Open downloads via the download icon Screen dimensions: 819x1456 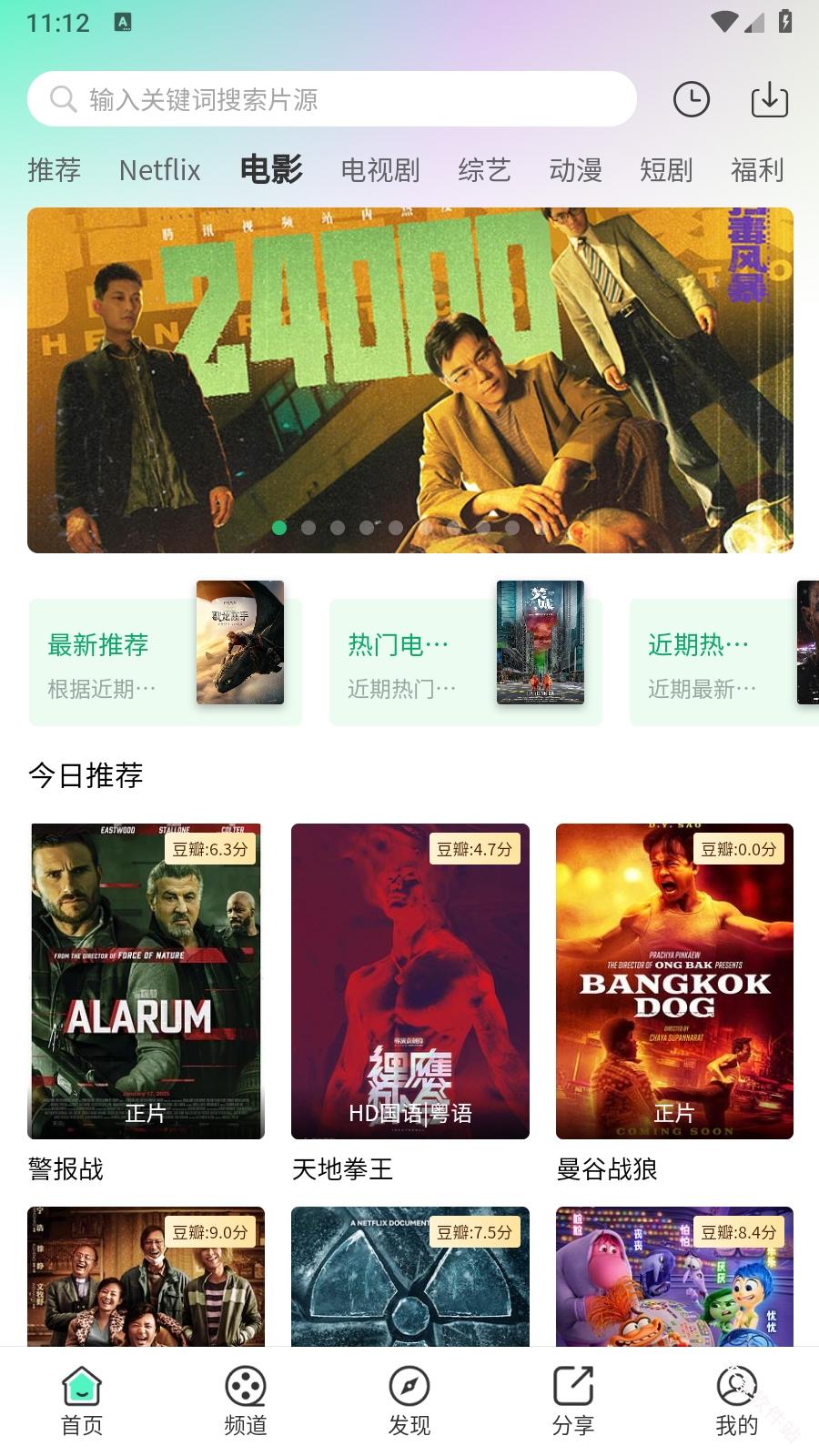(x=769, y=99)
